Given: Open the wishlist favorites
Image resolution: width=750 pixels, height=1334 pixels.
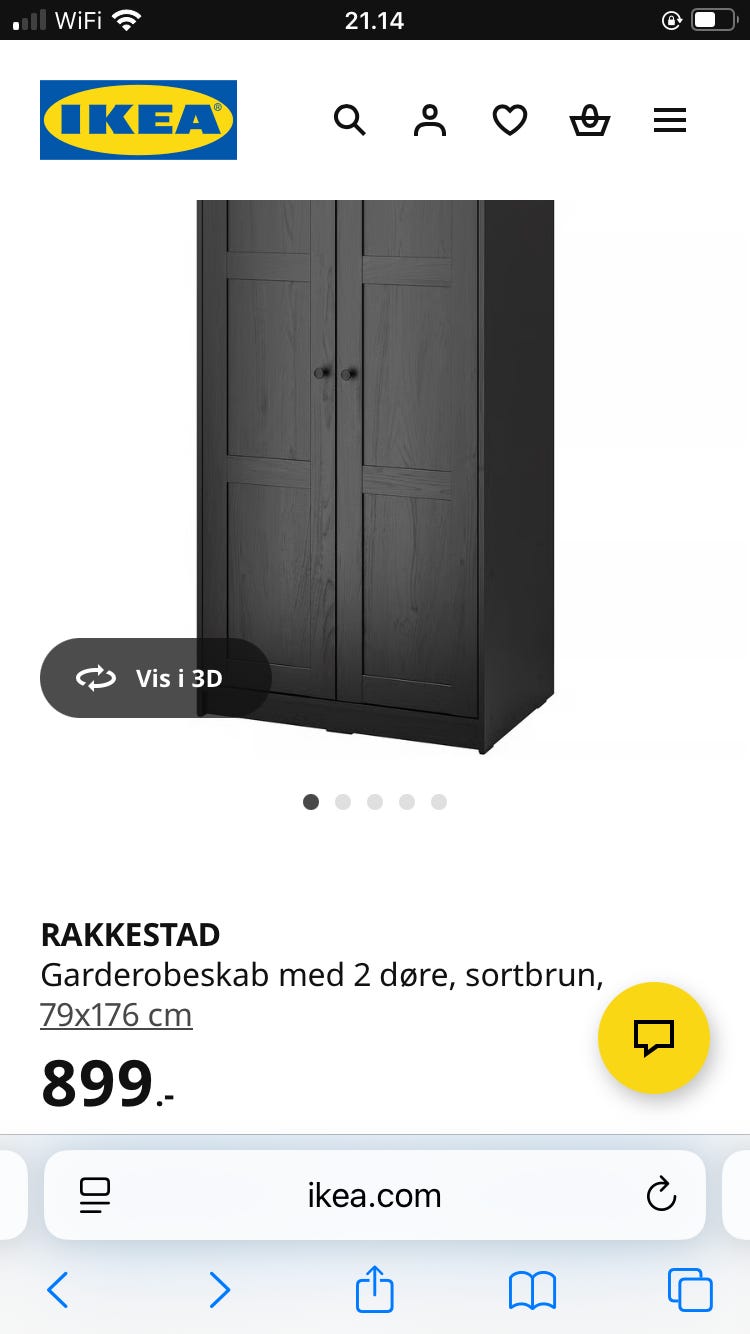Looking at the screenshot, I should 510,120.
